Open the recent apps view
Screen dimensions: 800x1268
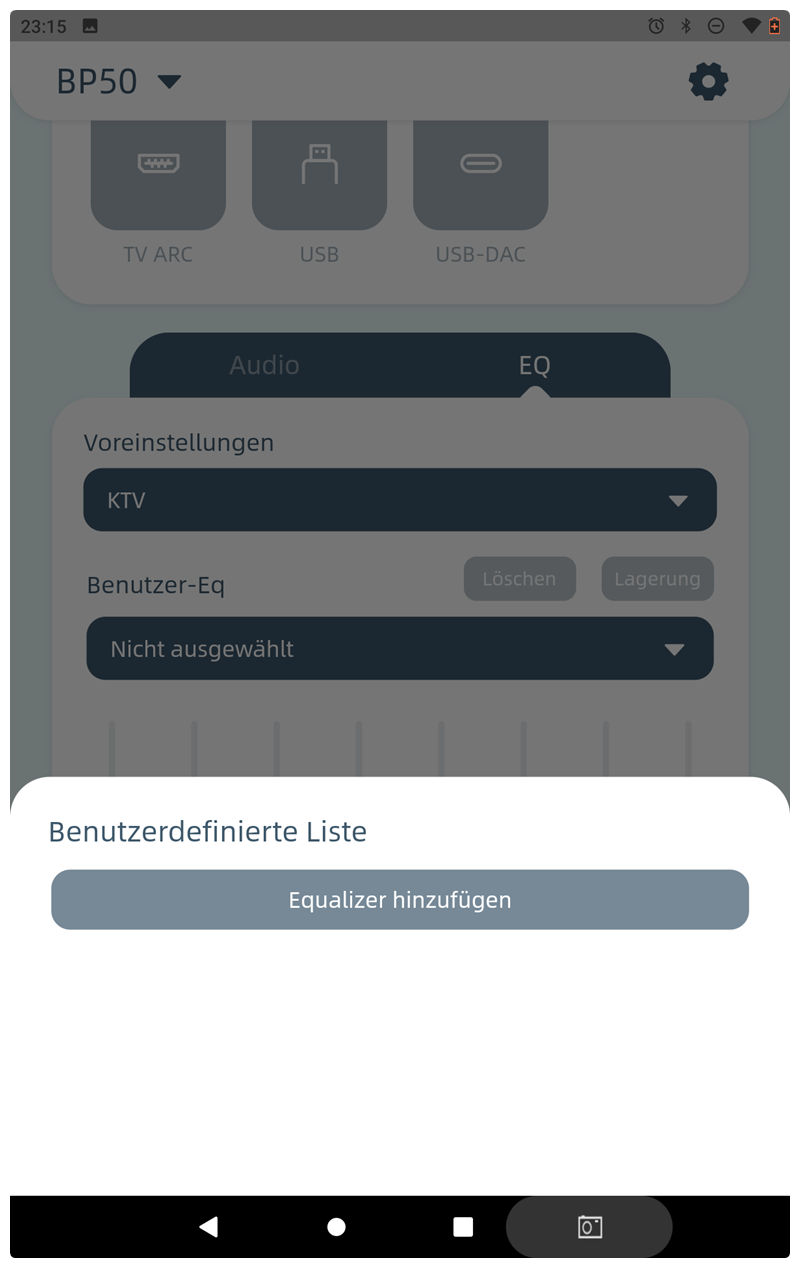point(463,1226)
